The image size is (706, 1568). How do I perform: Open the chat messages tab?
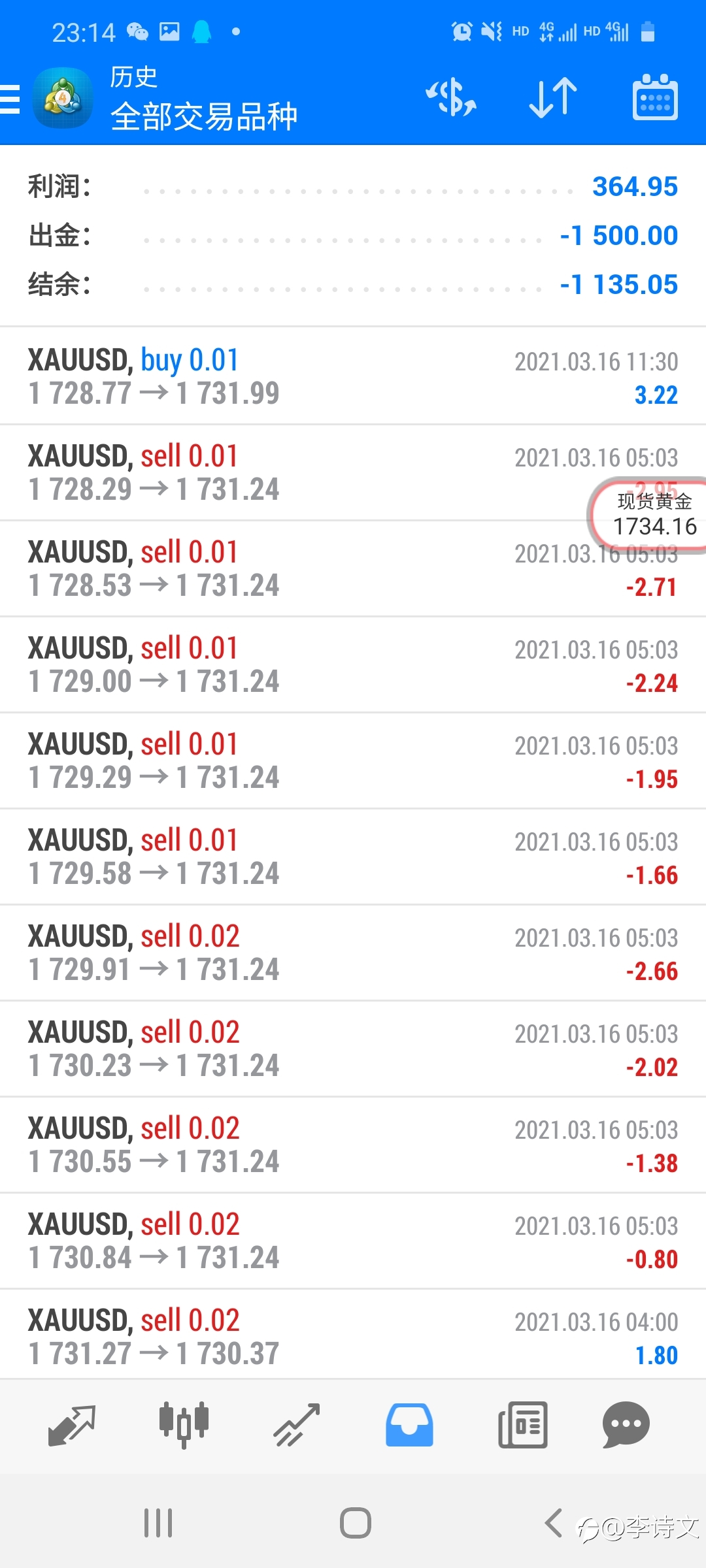pos(626,1425)
